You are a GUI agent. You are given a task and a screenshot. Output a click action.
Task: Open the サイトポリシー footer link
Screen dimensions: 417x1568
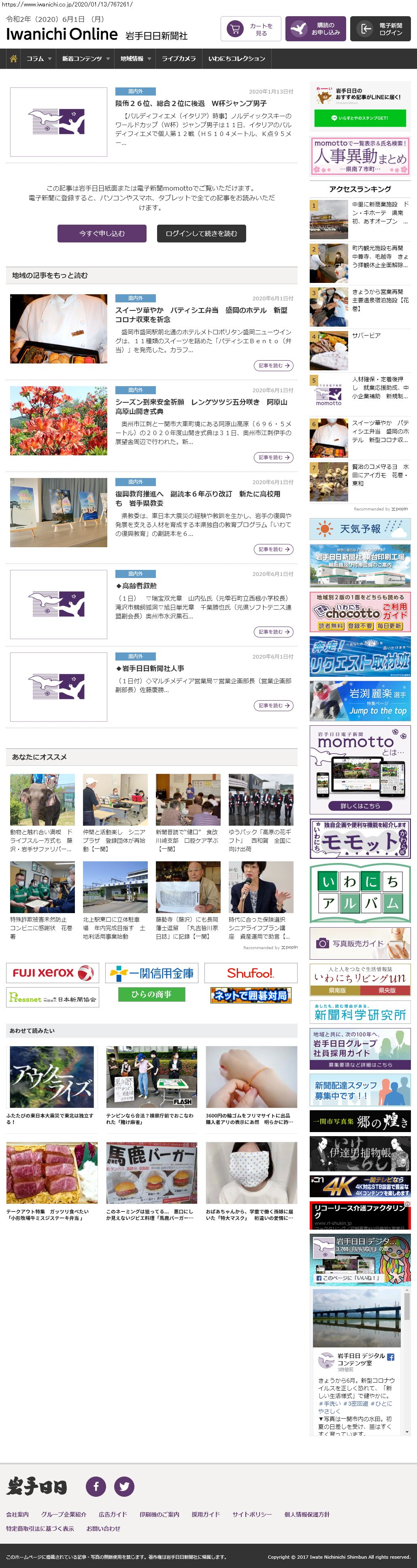coord(252,1515)
